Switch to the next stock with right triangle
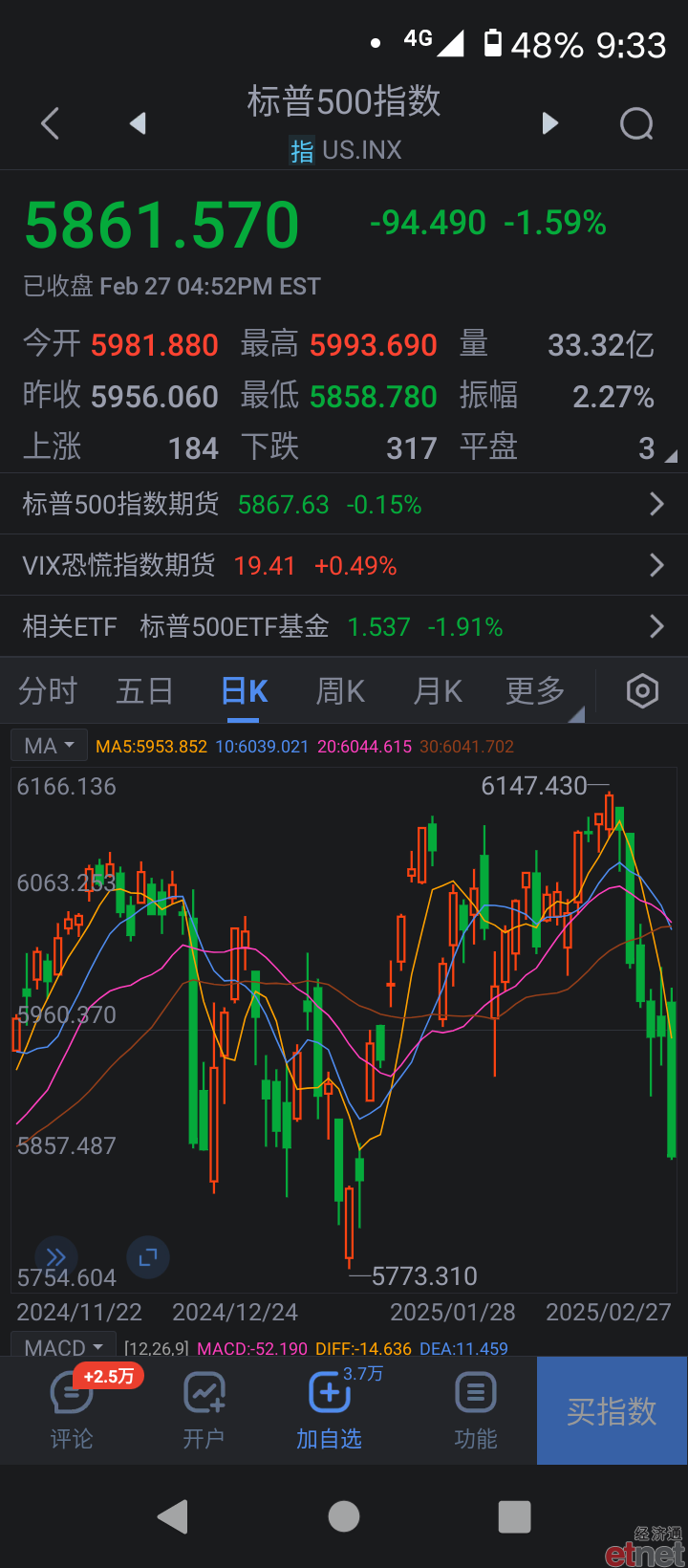 pyautogui.click(x=549, y=123)
